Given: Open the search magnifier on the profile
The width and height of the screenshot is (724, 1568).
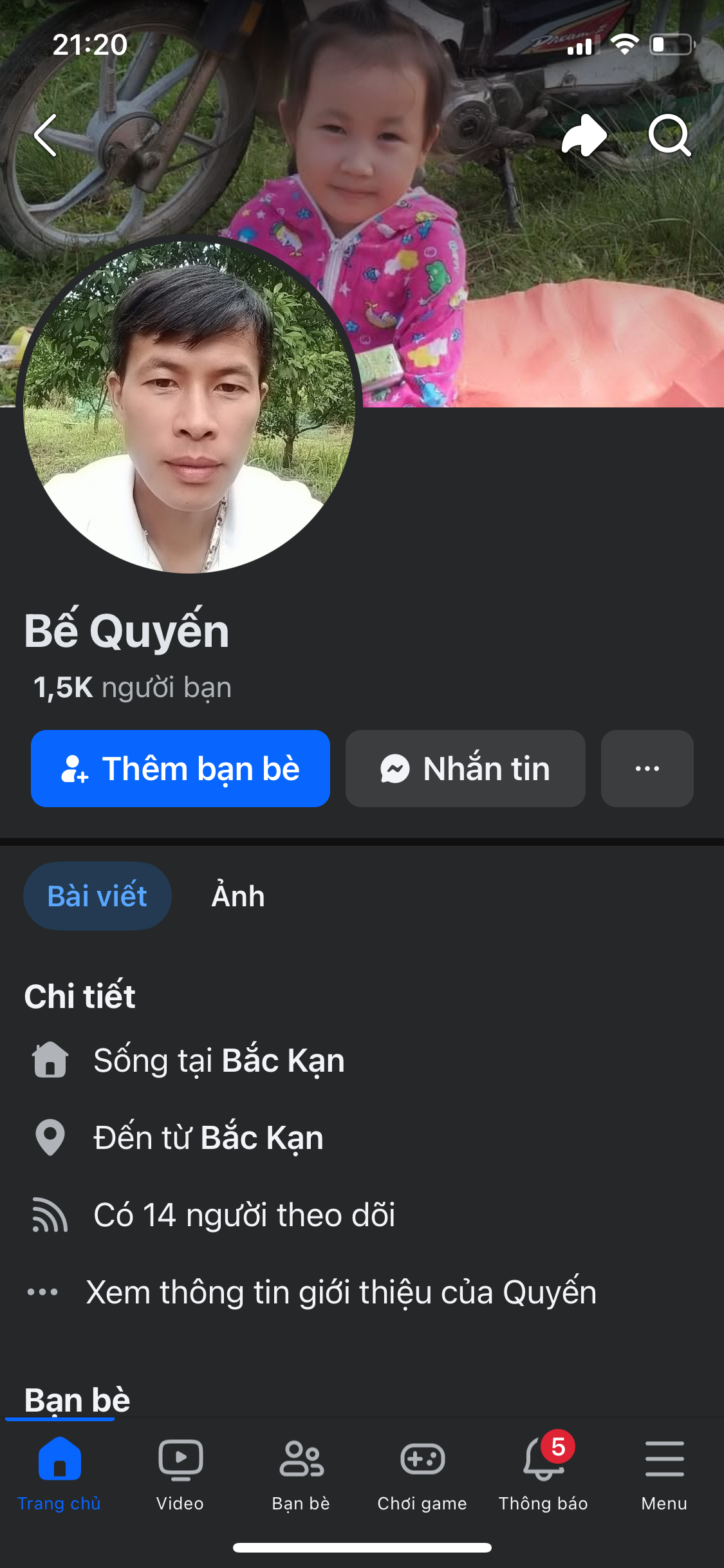Looking at the screenshot, I should pos(669,135).
